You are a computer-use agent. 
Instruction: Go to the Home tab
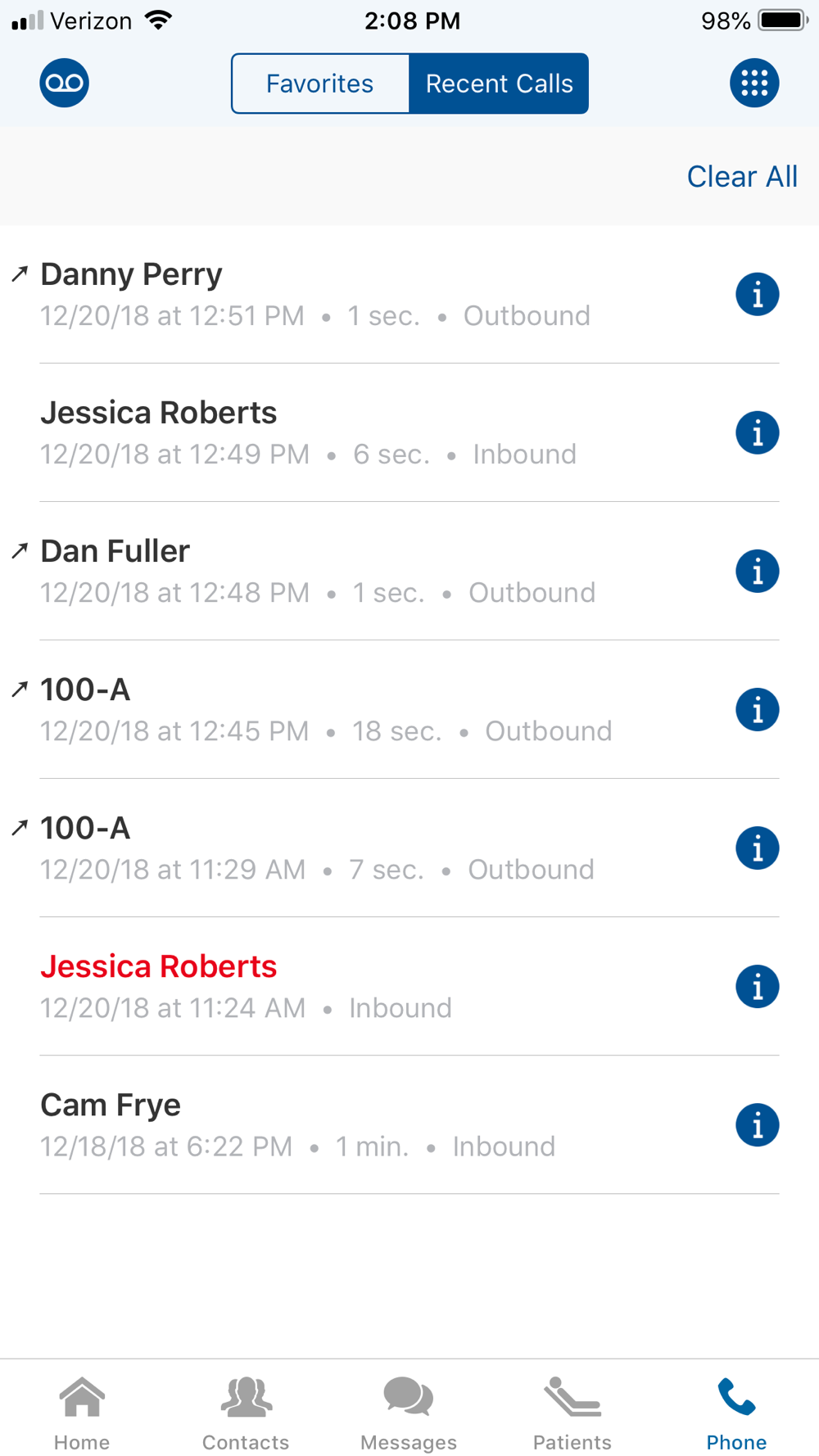(x=82, y=1413)
